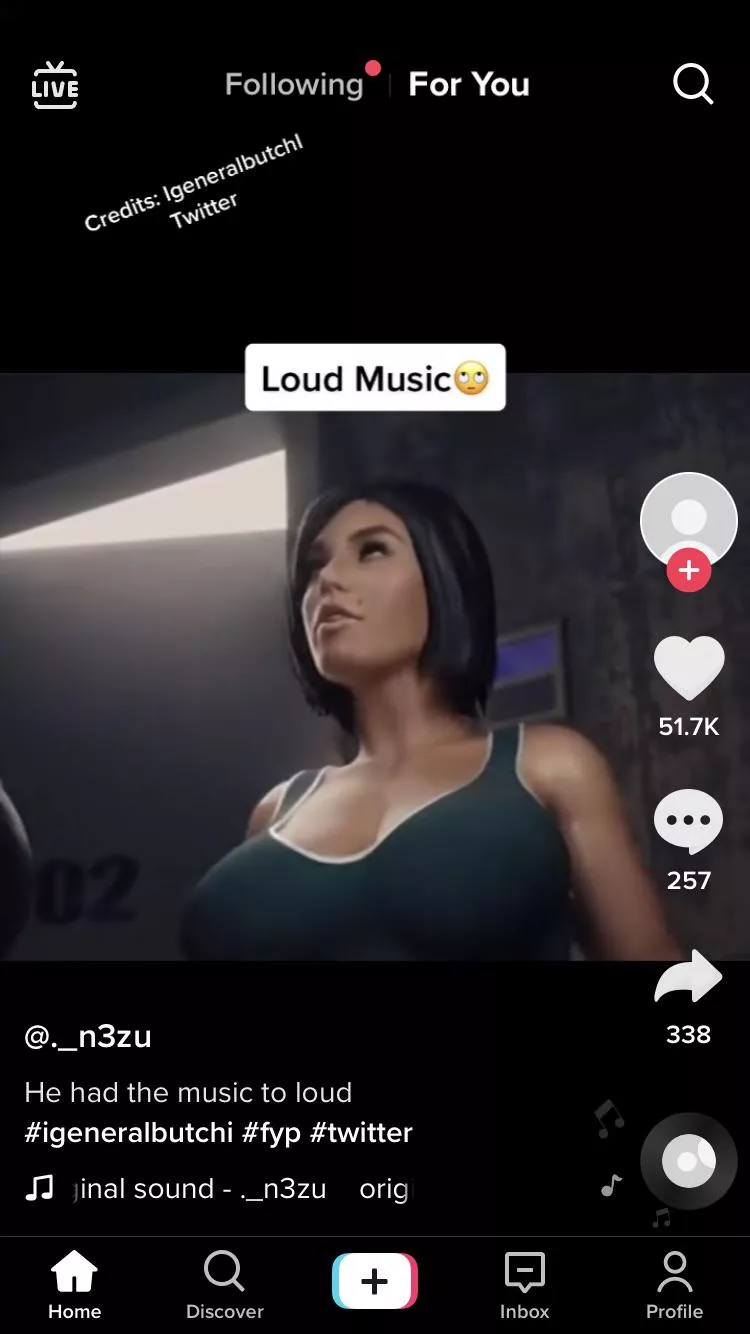Open the #igeneralbutchi hashtag

pyautogui.click(x=128, y=1132)
